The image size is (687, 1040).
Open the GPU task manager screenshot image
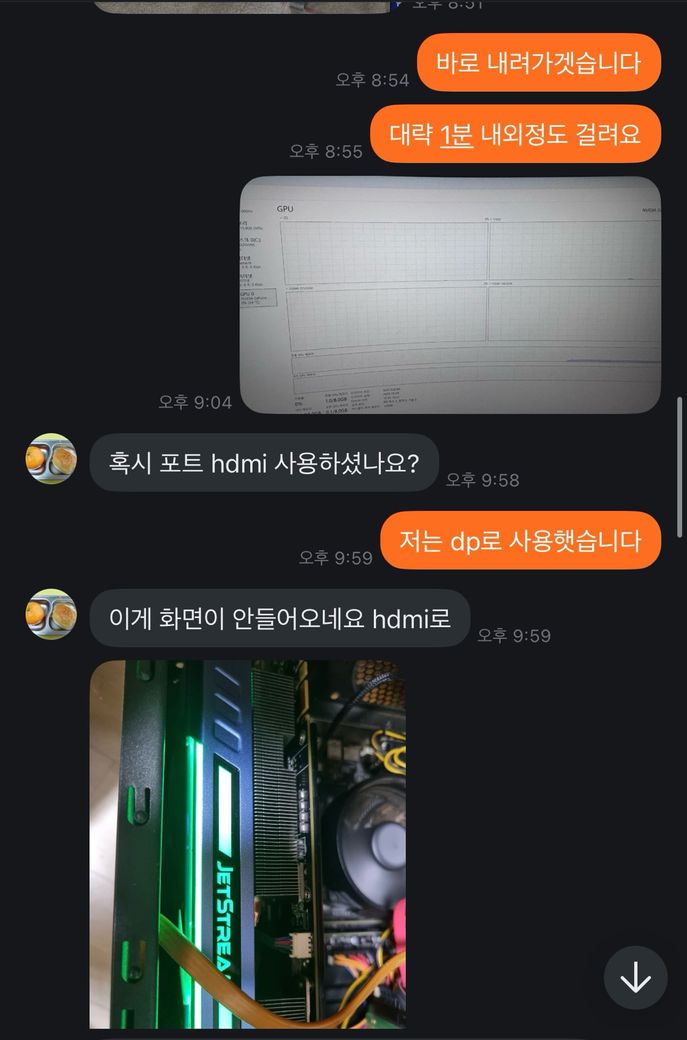(x=450, y=295)
